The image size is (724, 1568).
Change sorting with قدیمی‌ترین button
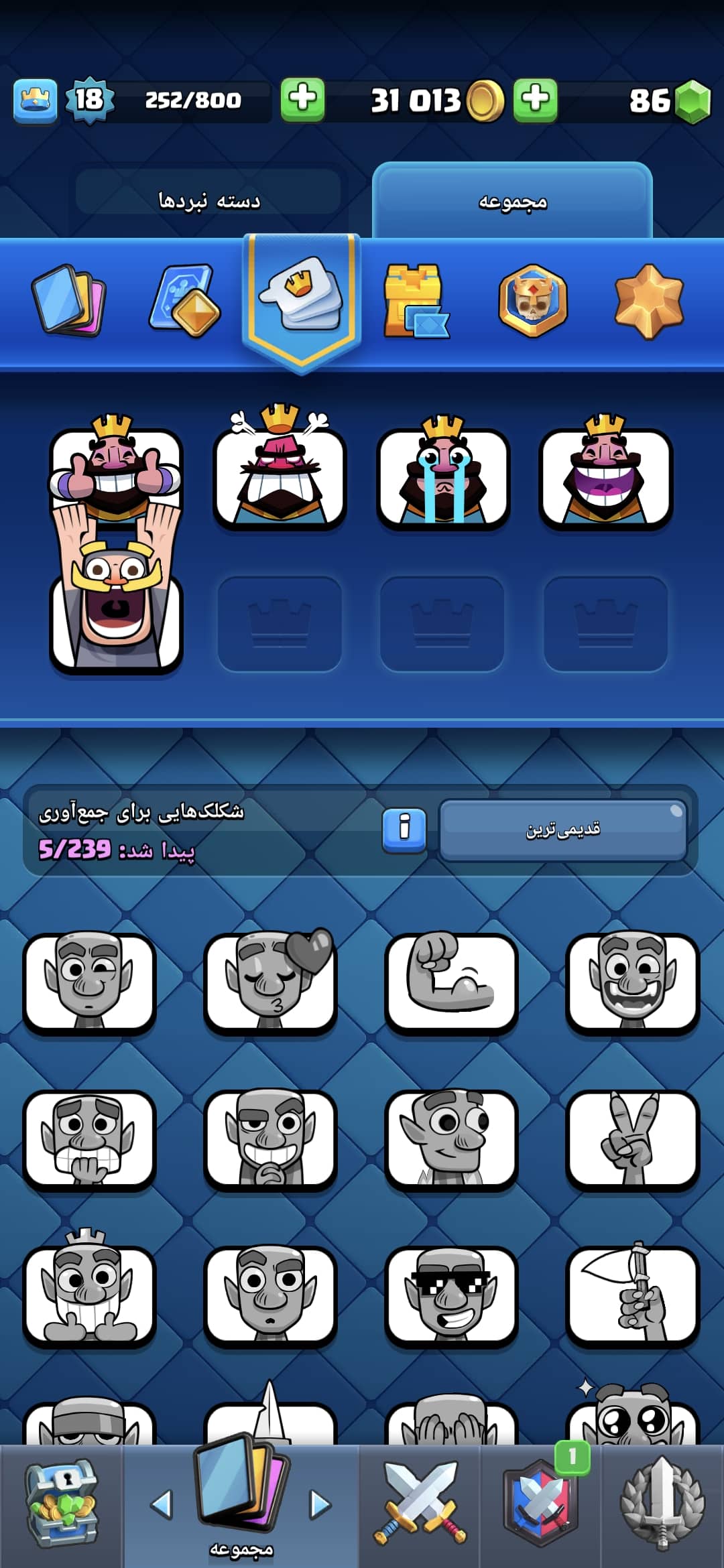click(x=563, y=830)
